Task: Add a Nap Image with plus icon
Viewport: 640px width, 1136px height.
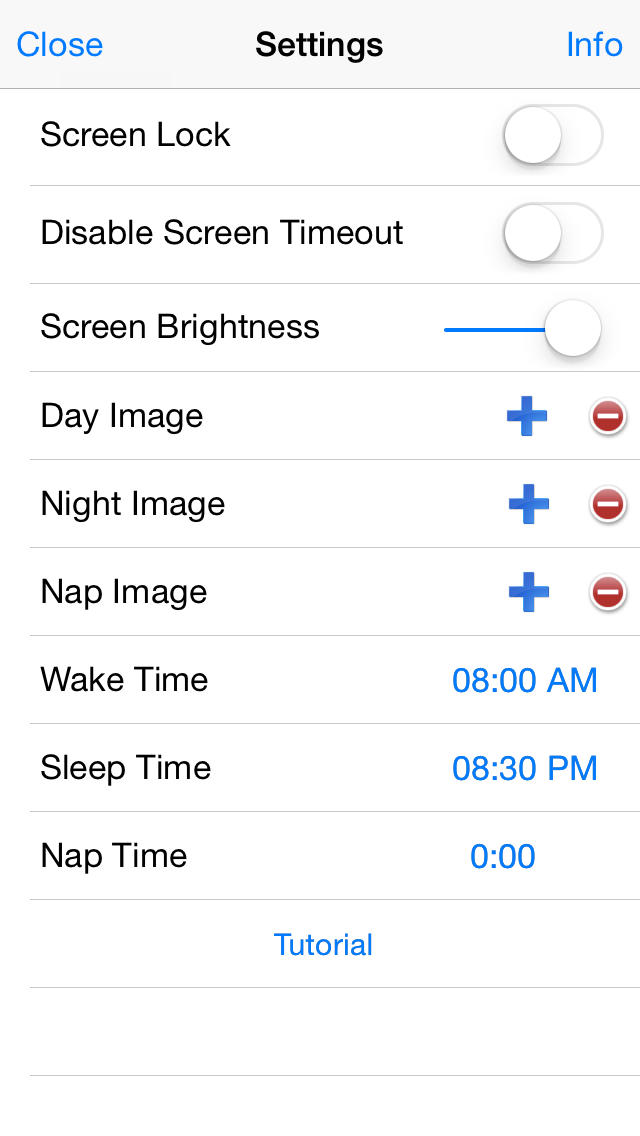Action: click(x=528, y=592)
